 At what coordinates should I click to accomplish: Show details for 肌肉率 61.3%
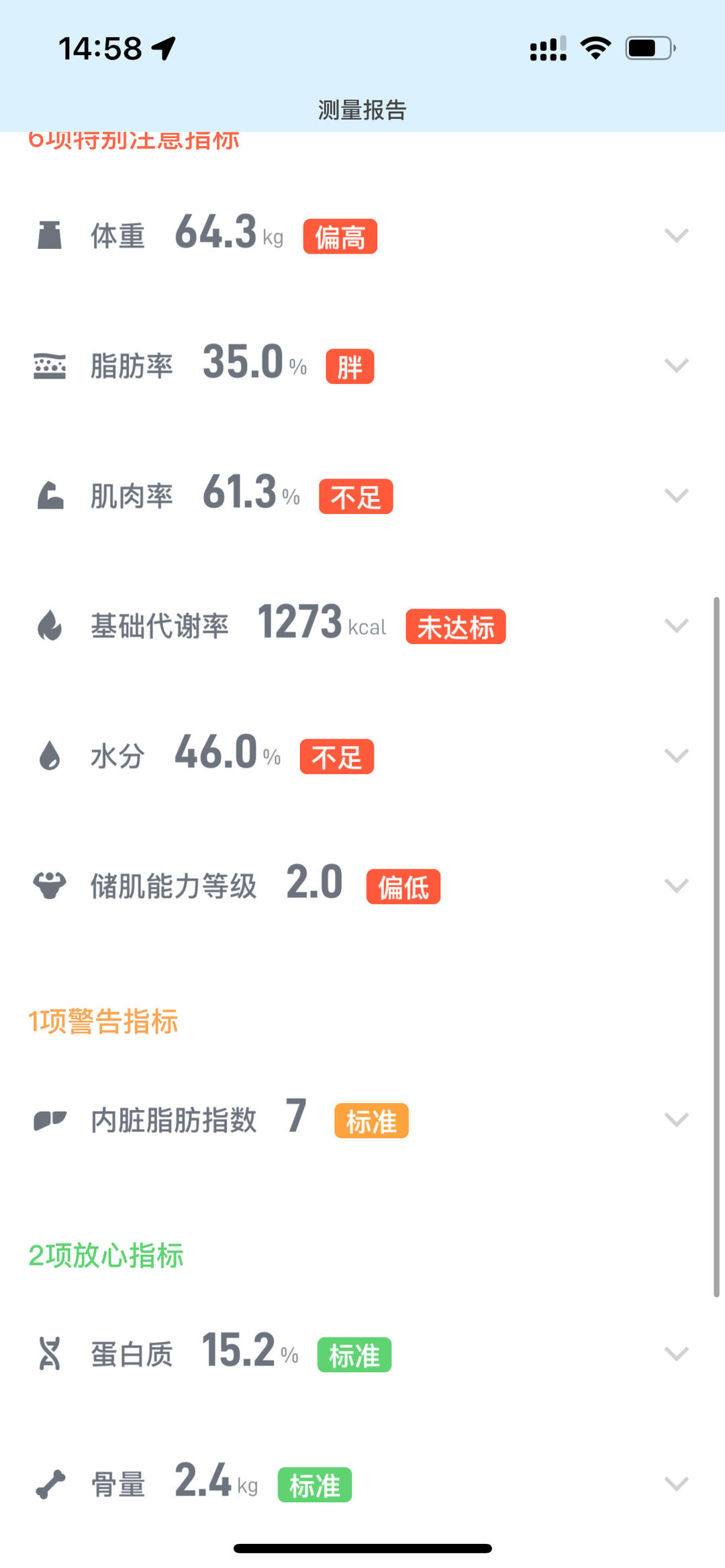coord(676,496)
